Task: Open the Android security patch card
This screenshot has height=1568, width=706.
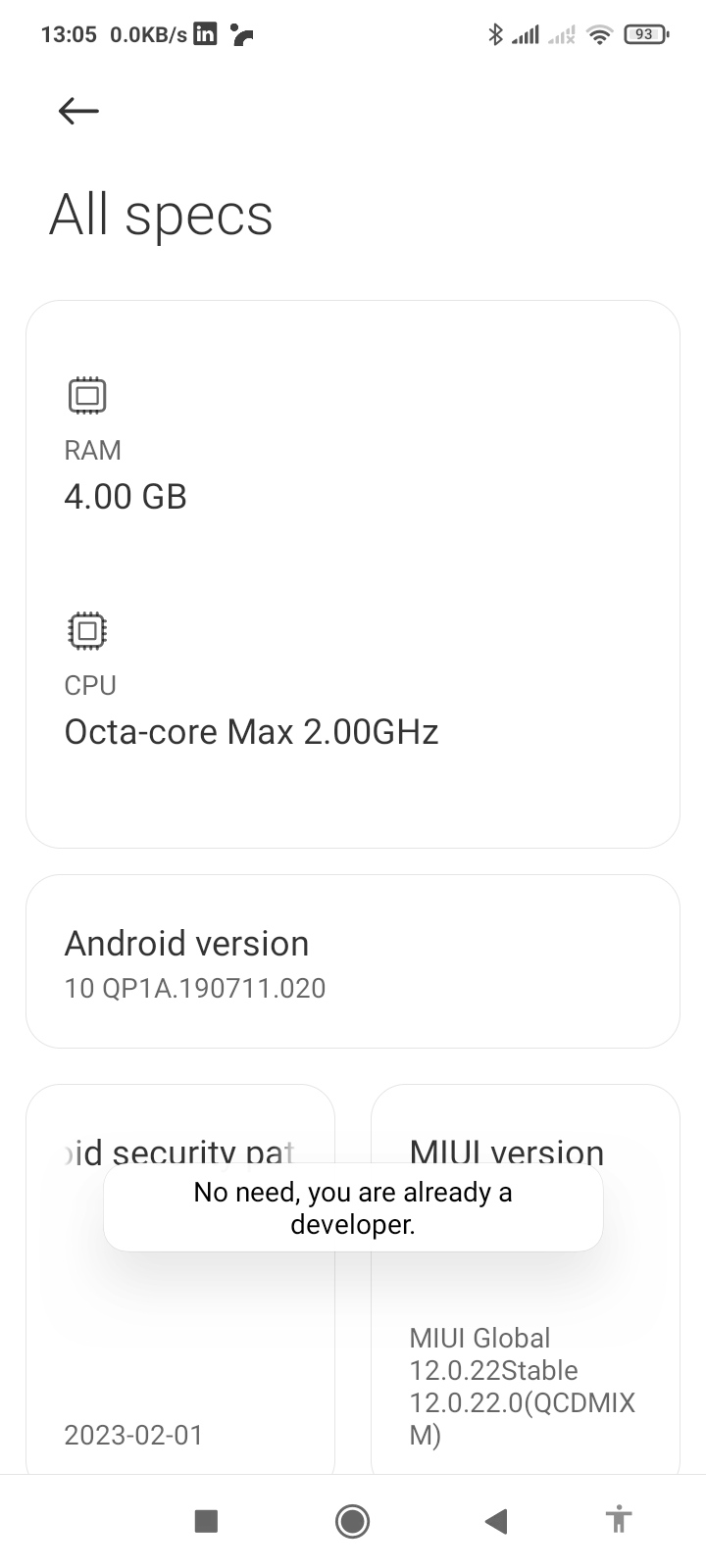Action: click(x=180, y=1372)
